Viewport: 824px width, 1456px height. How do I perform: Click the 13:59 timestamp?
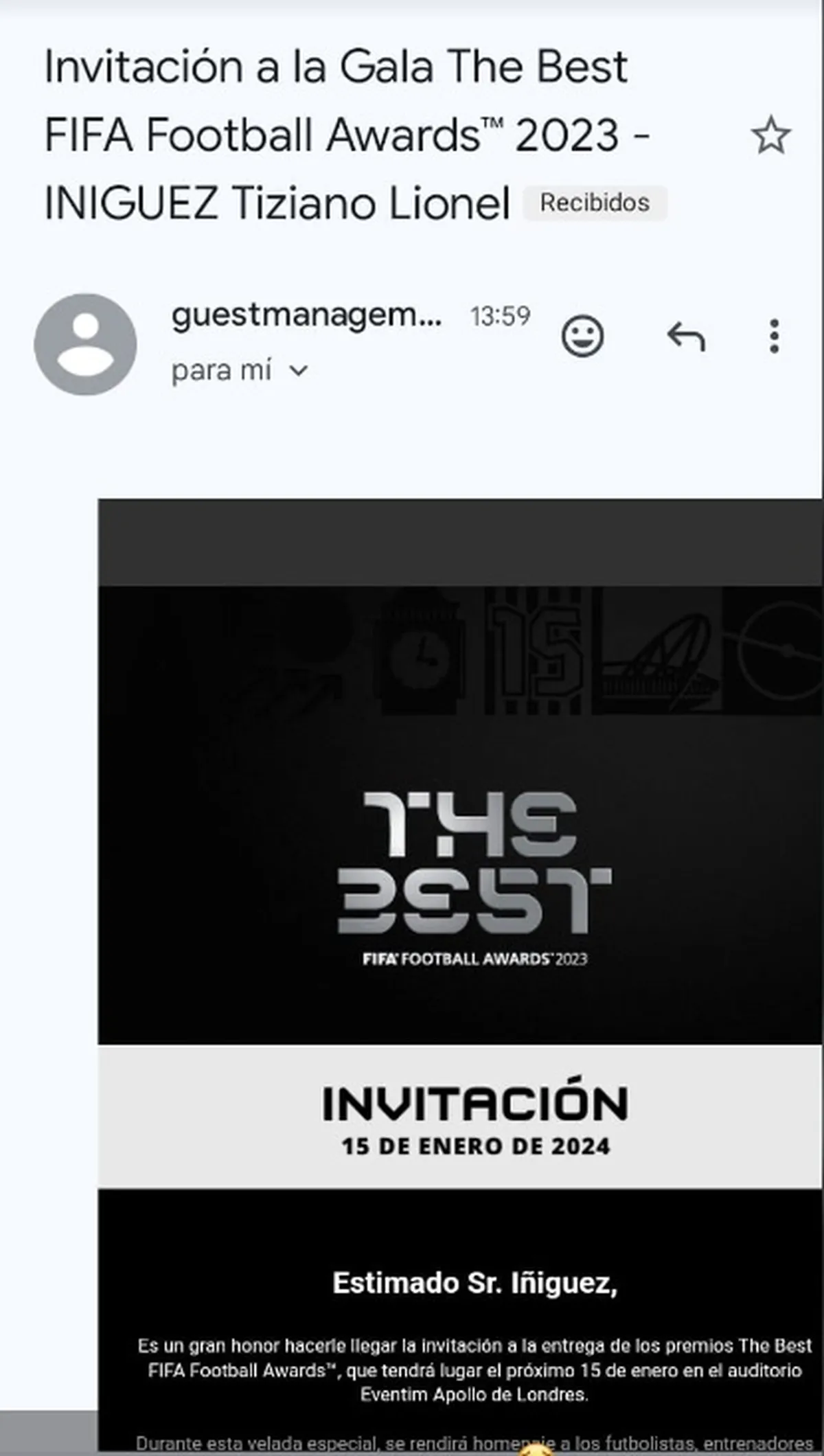(499, 316)
